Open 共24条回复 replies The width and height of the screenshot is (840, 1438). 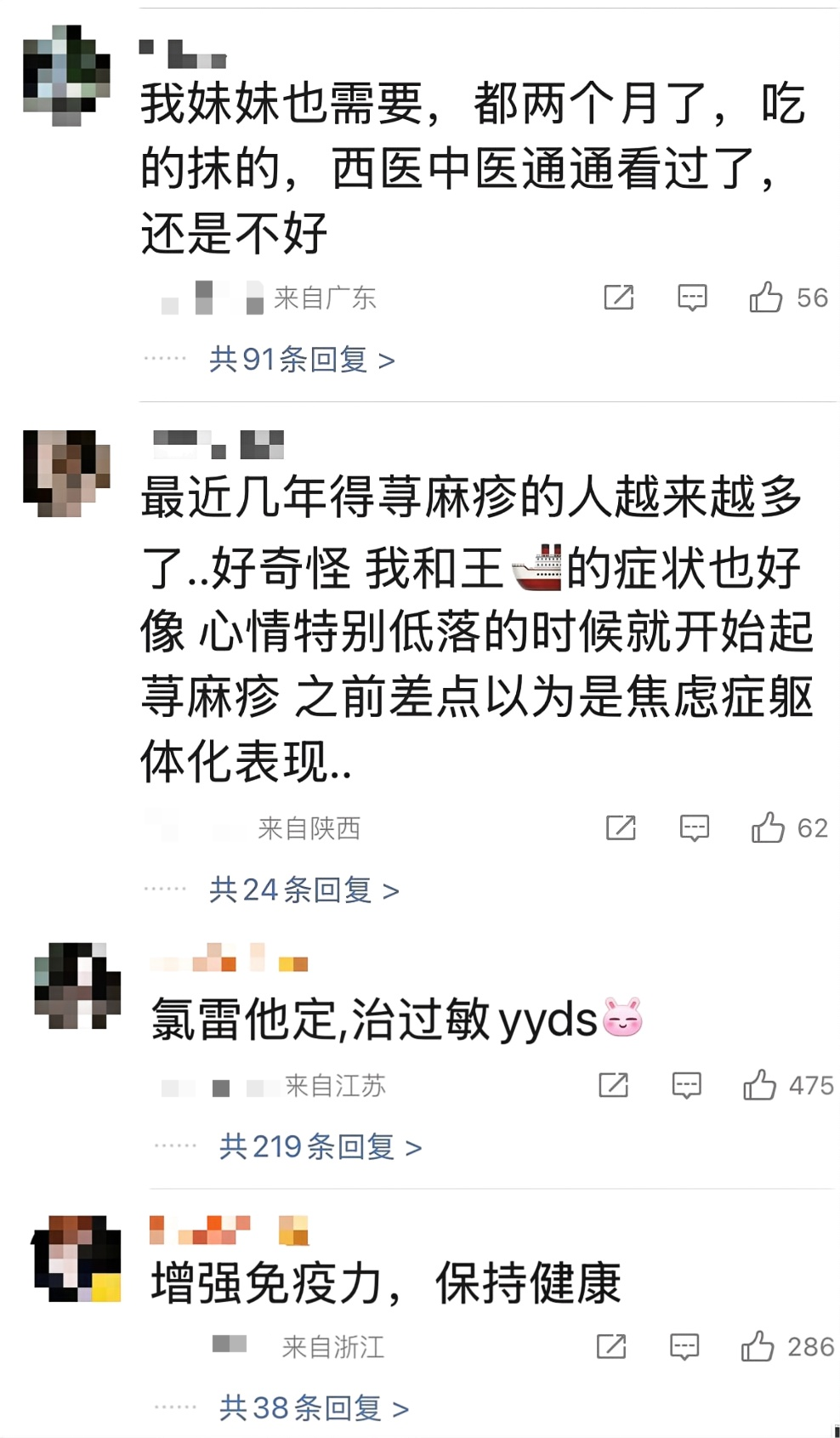pos(304,890)
